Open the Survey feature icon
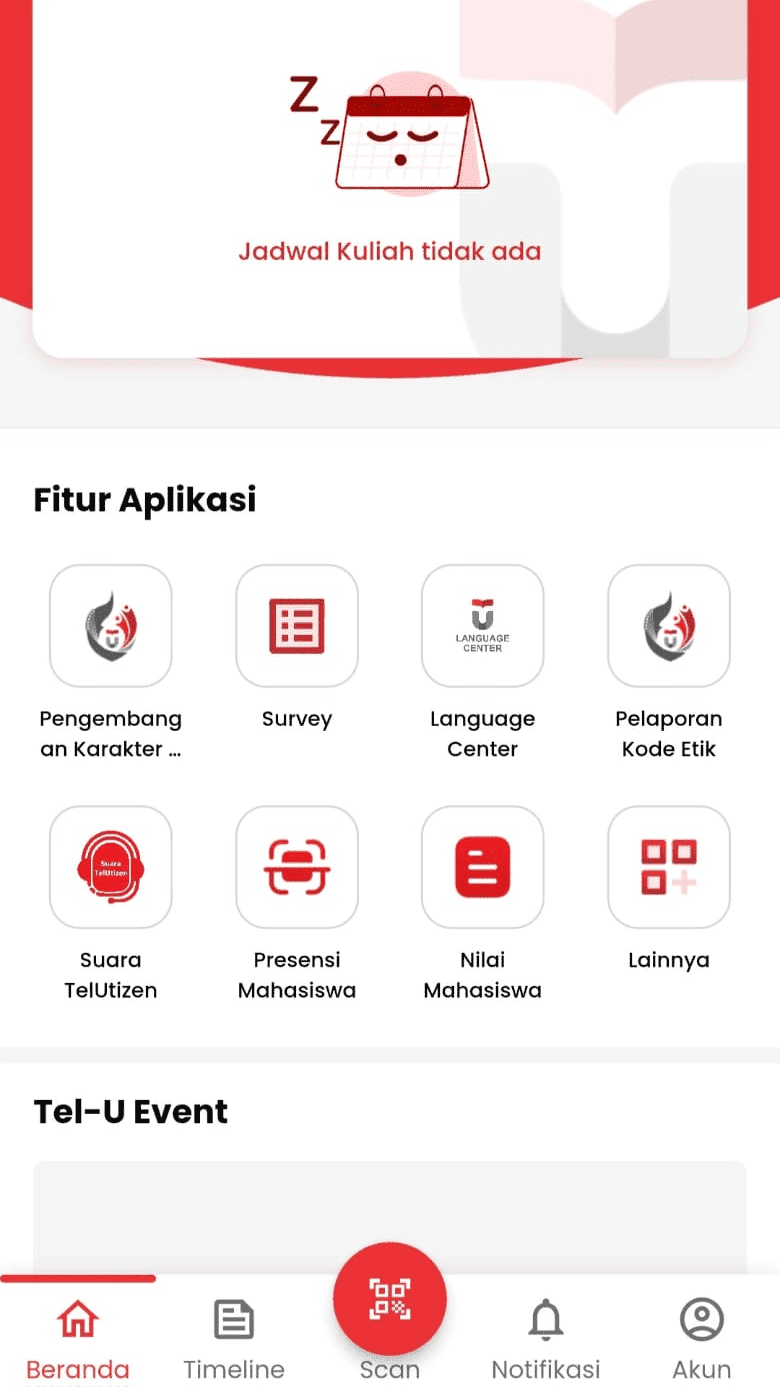 coord(296,626)
